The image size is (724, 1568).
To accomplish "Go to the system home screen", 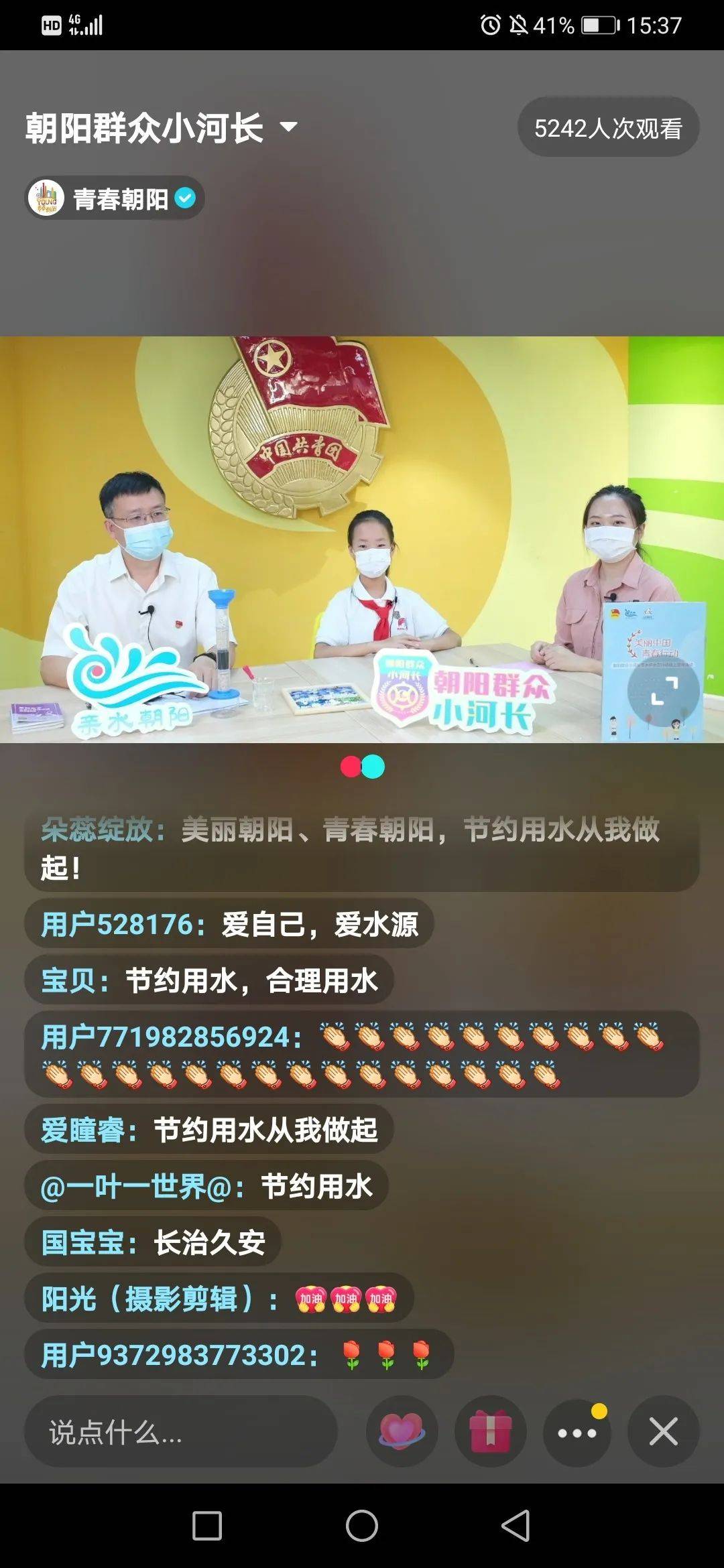I will tap(362, 1526).
